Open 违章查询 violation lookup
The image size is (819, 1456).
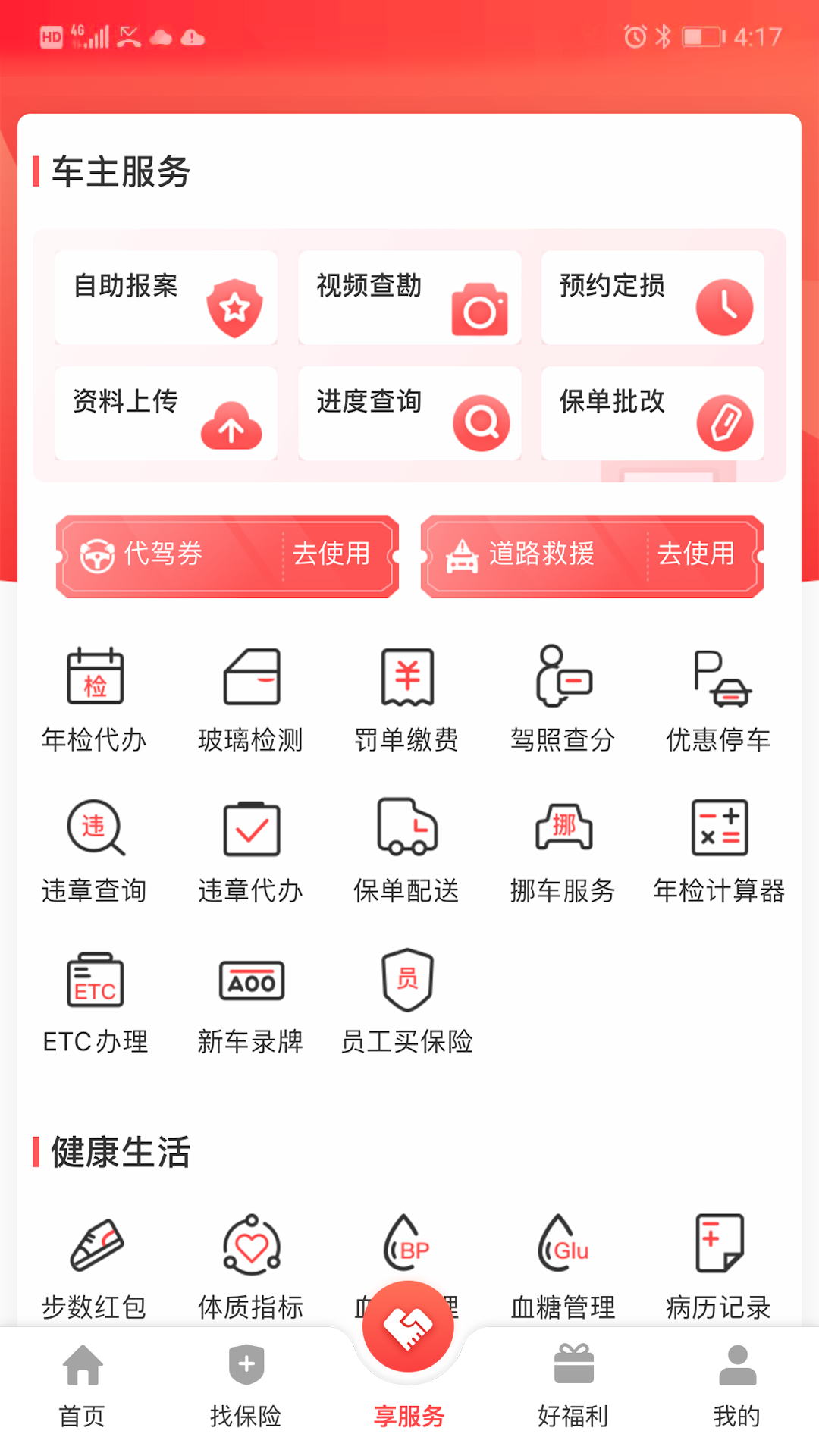pos(95,851)
